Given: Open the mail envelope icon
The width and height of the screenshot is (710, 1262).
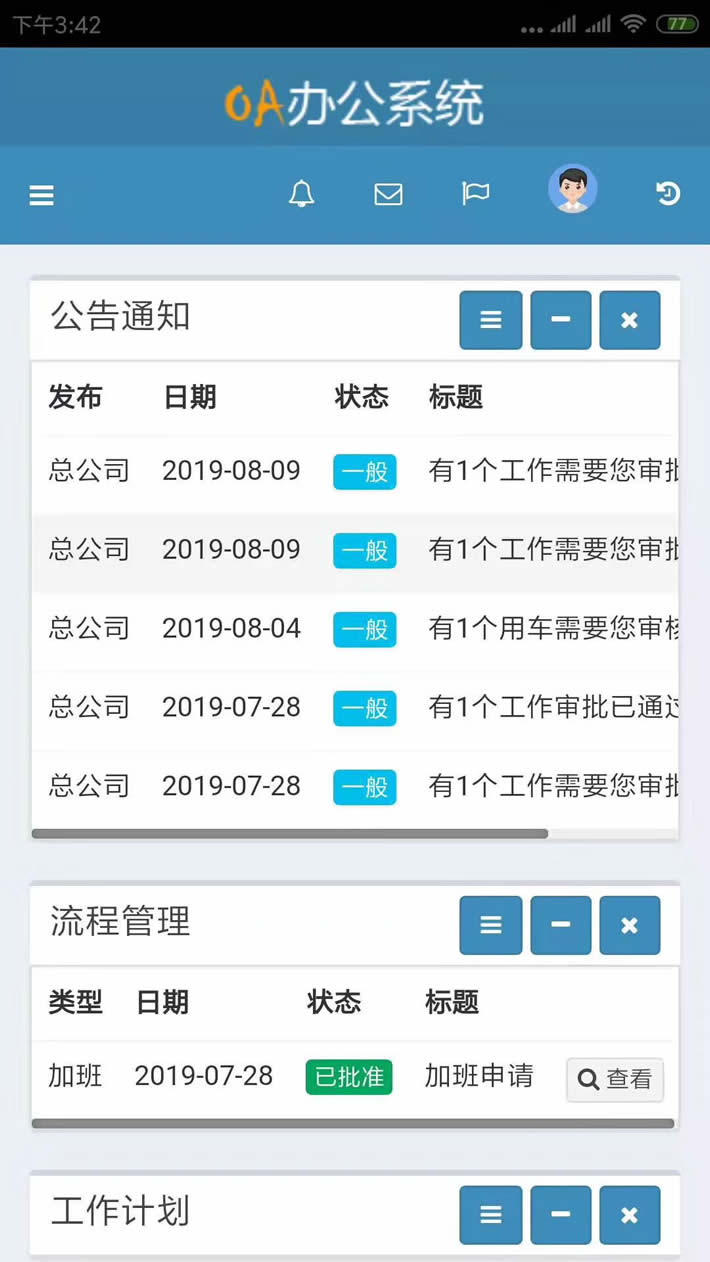Looking at the screenshot, I should click(x=388, y=194).
